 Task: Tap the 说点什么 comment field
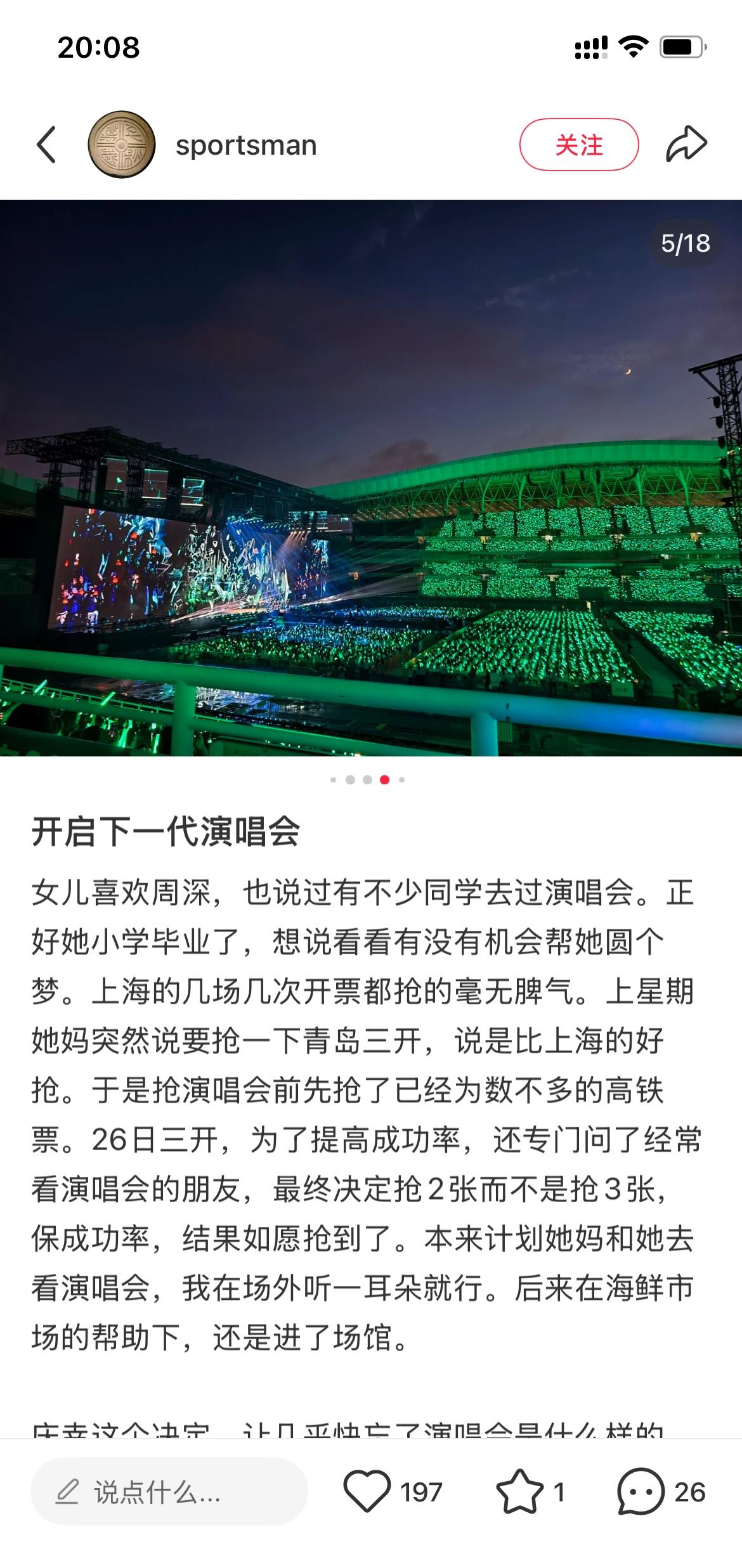point(169,1492)
